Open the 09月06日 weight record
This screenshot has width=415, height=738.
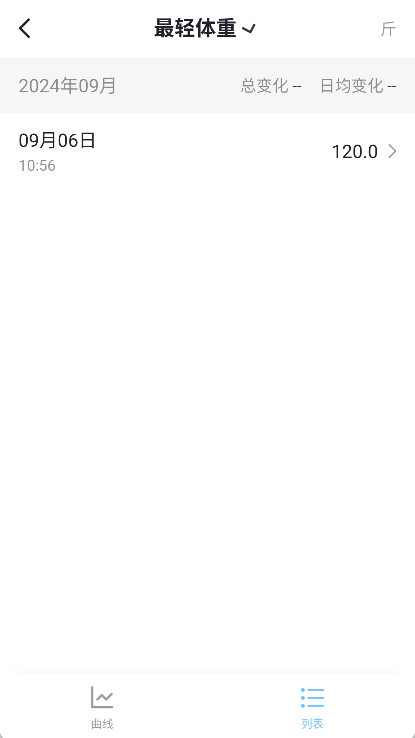point(208,152)
